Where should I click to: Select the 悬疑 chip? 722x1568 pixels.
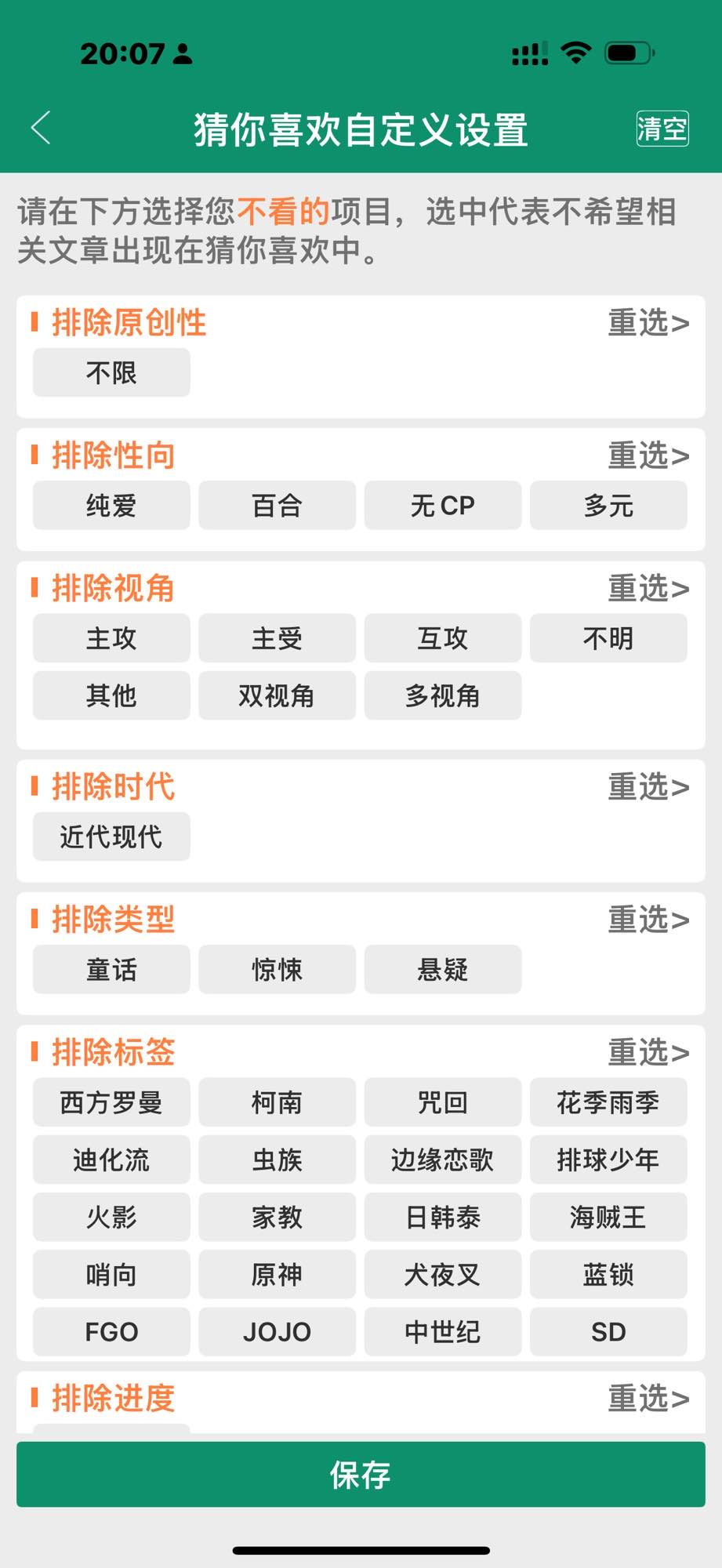point(442,970)
